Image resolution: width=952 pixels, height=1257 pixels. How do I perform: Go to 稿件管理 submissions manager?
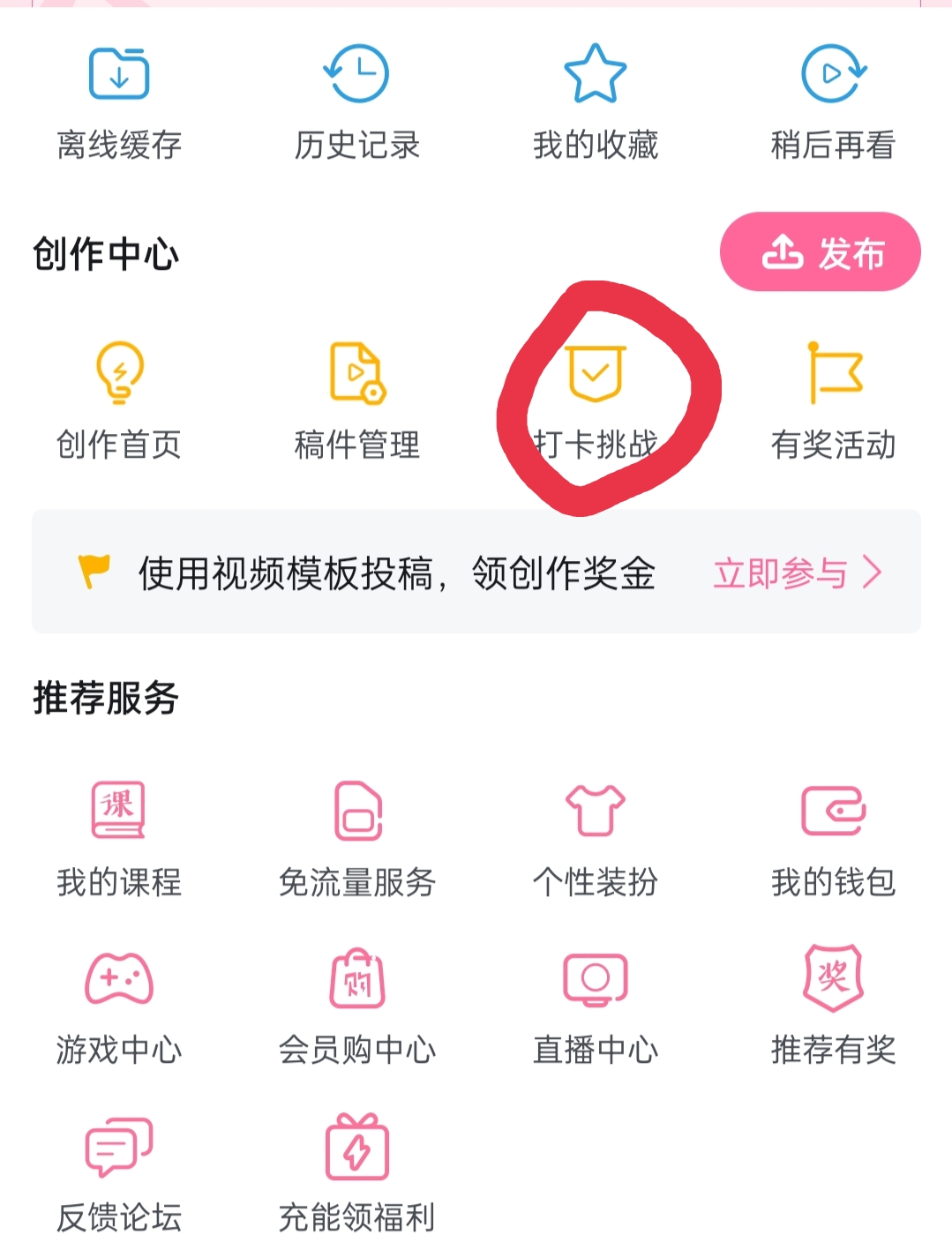357,401
